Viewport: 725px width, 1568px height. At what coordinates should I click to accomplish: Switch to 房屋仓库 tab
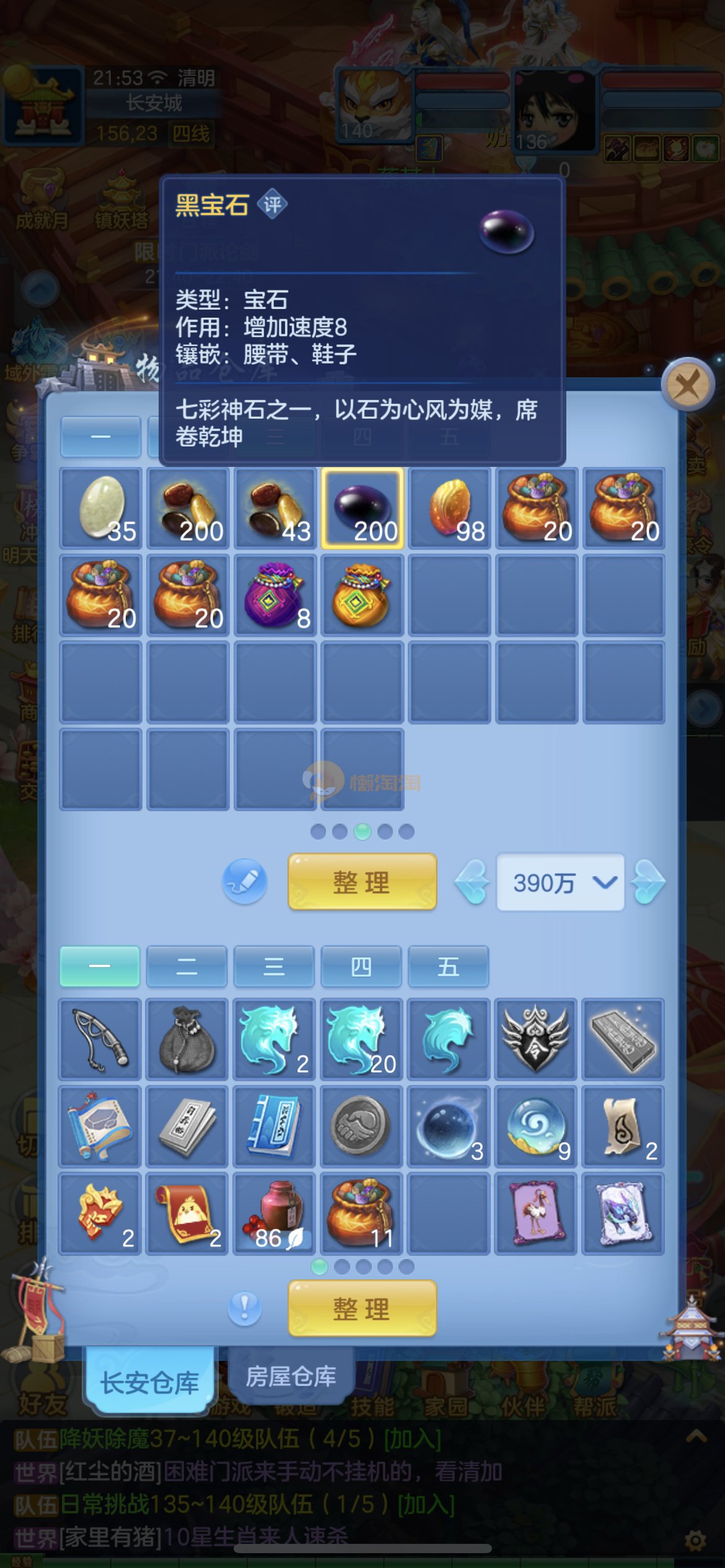(x=291, y=1377)
